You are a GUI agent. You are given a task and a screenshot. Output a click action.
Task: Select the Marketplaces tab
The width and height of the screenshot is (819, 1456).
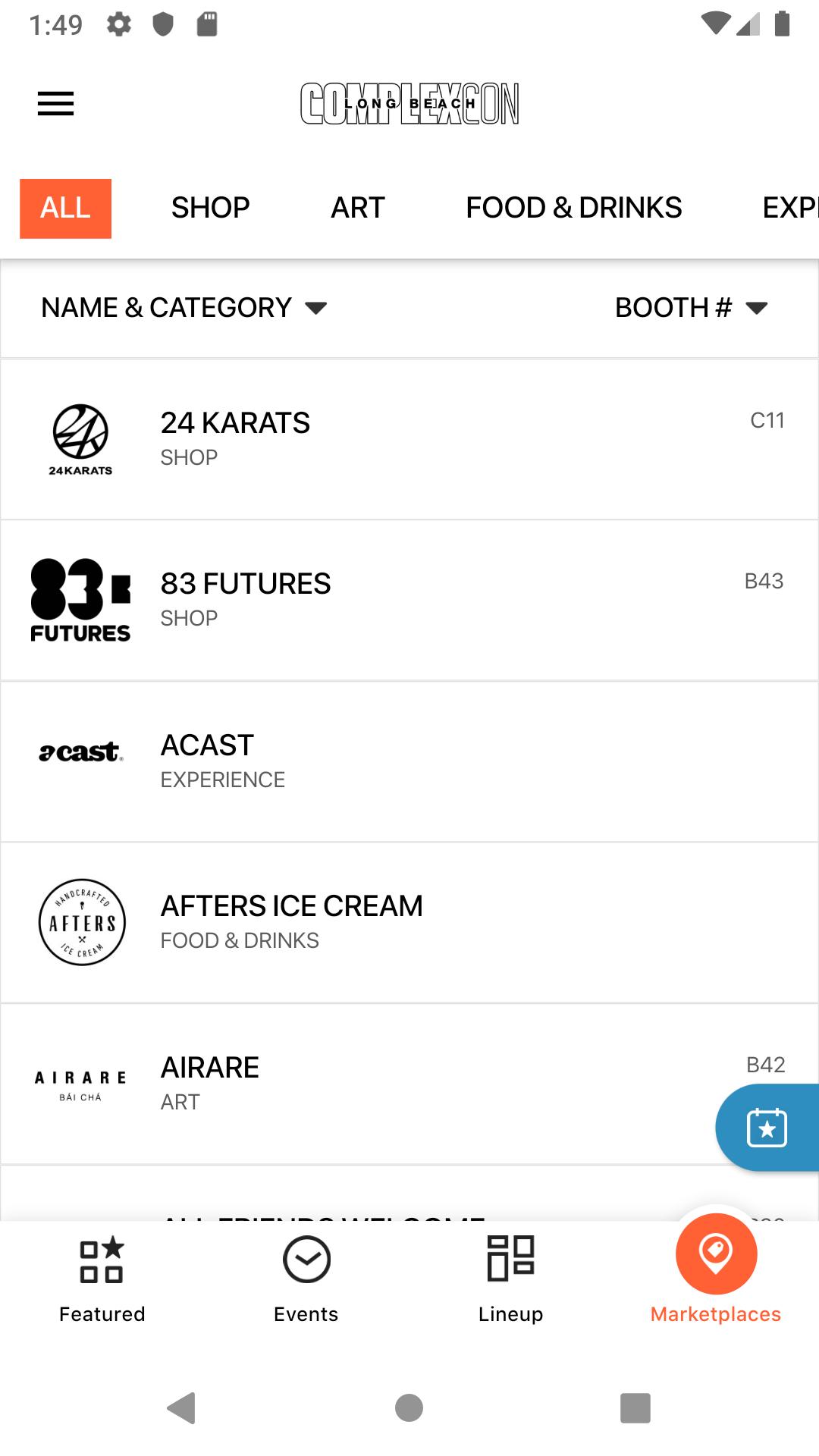click(x=716, y=1279)
